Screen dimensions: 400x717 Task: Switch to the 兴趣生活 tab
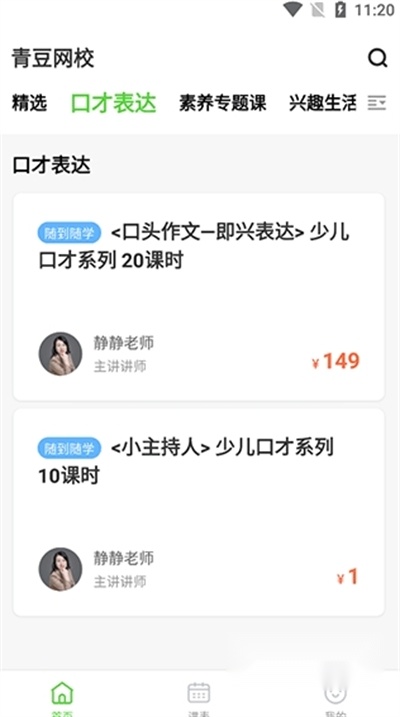tap(323, 103)
